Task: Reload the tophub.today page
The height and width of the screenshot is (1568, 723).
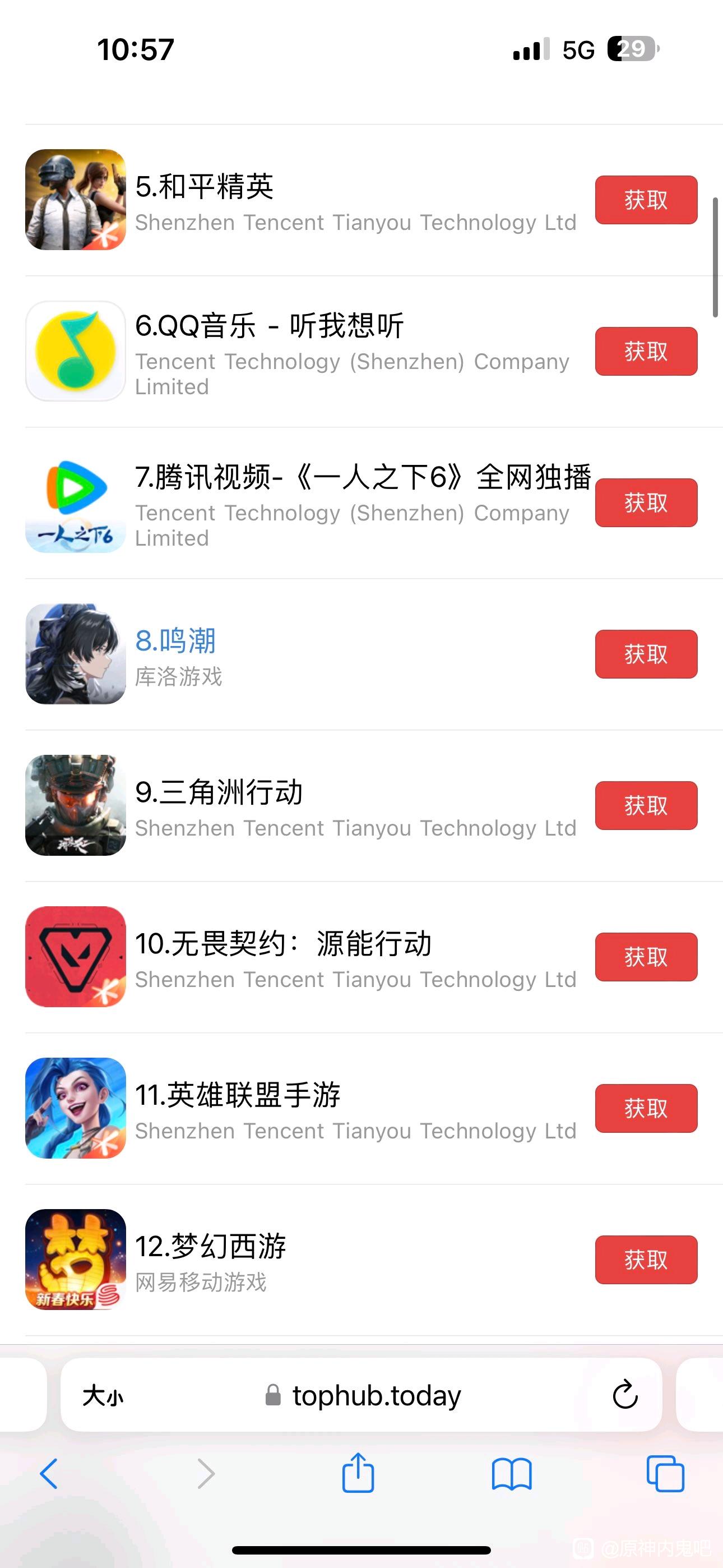Action: (x=624, y=1395)
